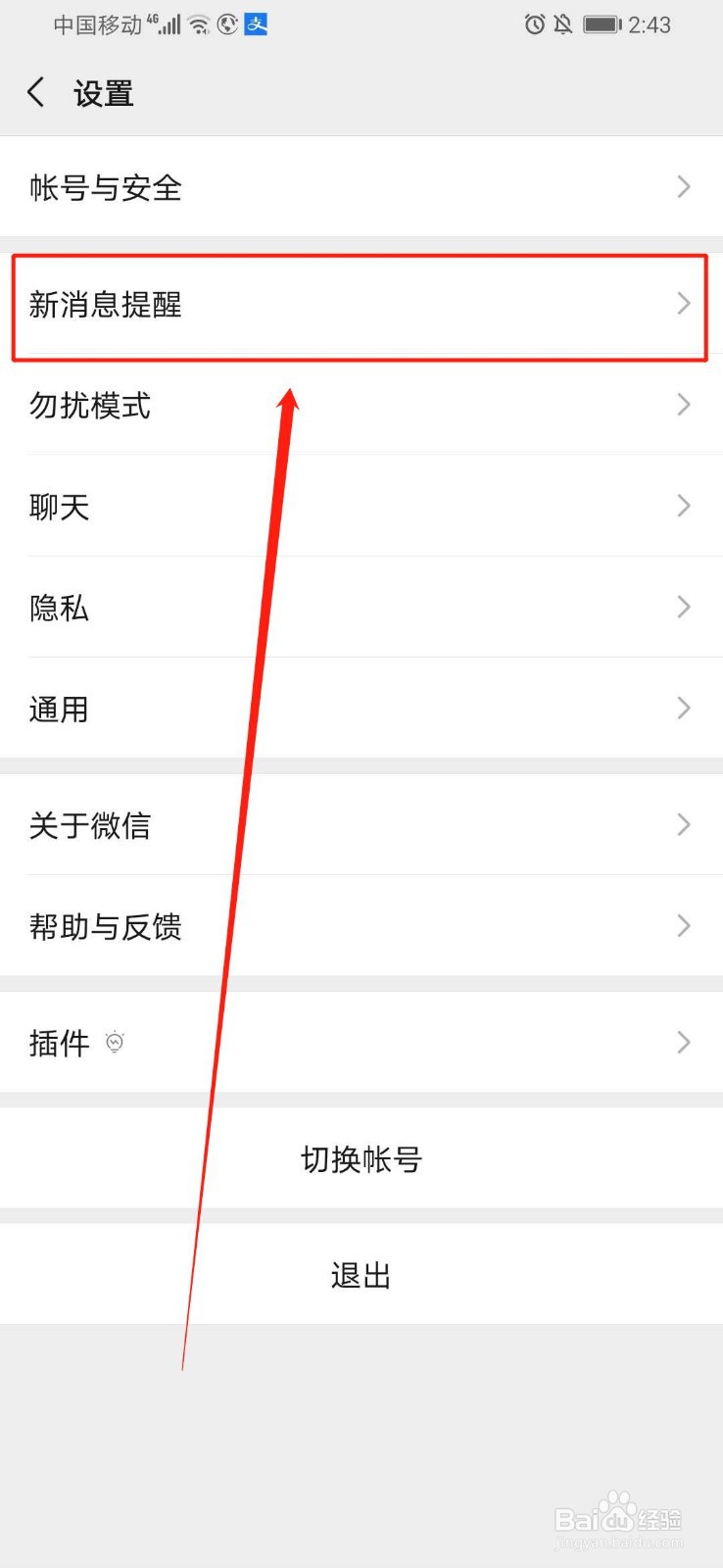This screenshot has height=1568, width=723.
Task: Tap the battery indicator icon
Action: (x=602, y=24)
